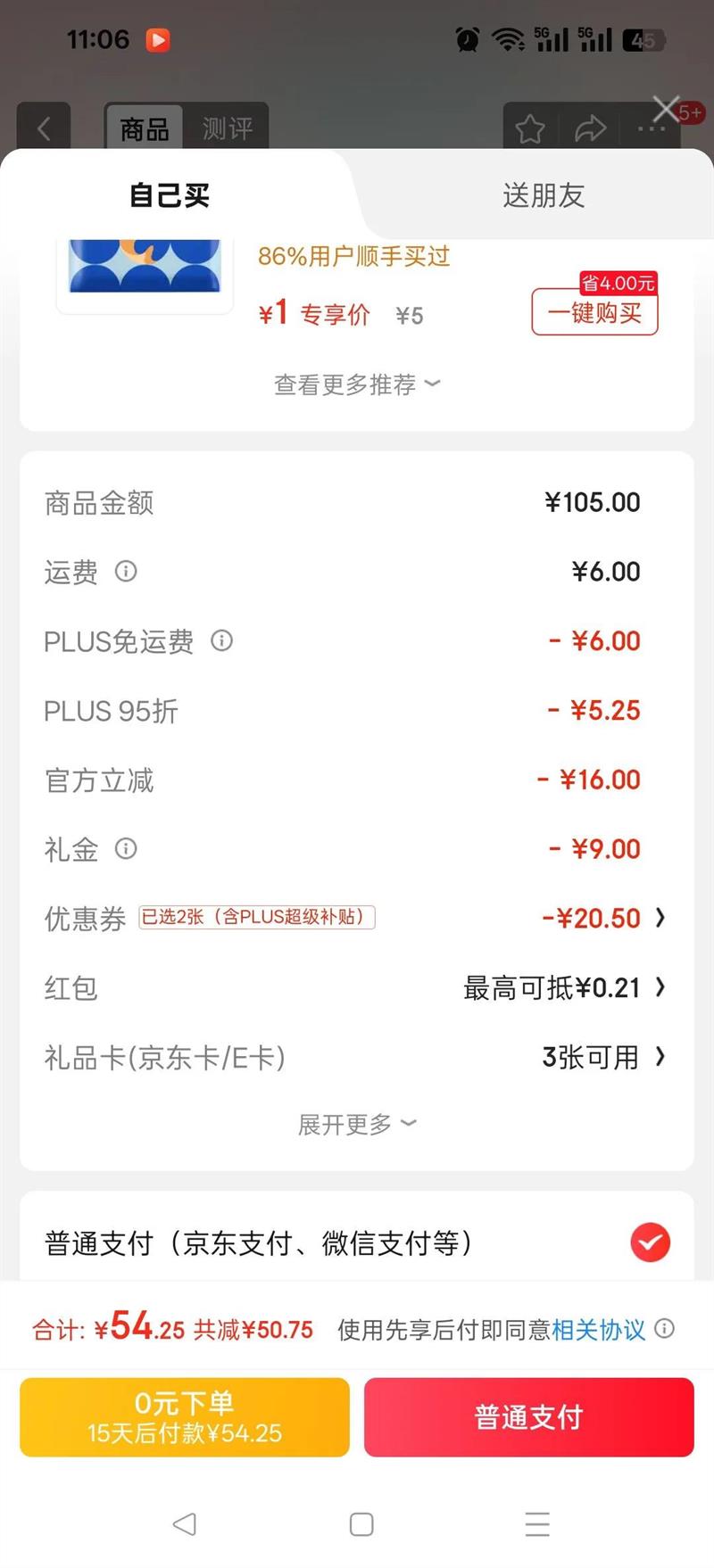Pay now with the red 普通支付 button
The image size is (714, 1568).
528,1417
